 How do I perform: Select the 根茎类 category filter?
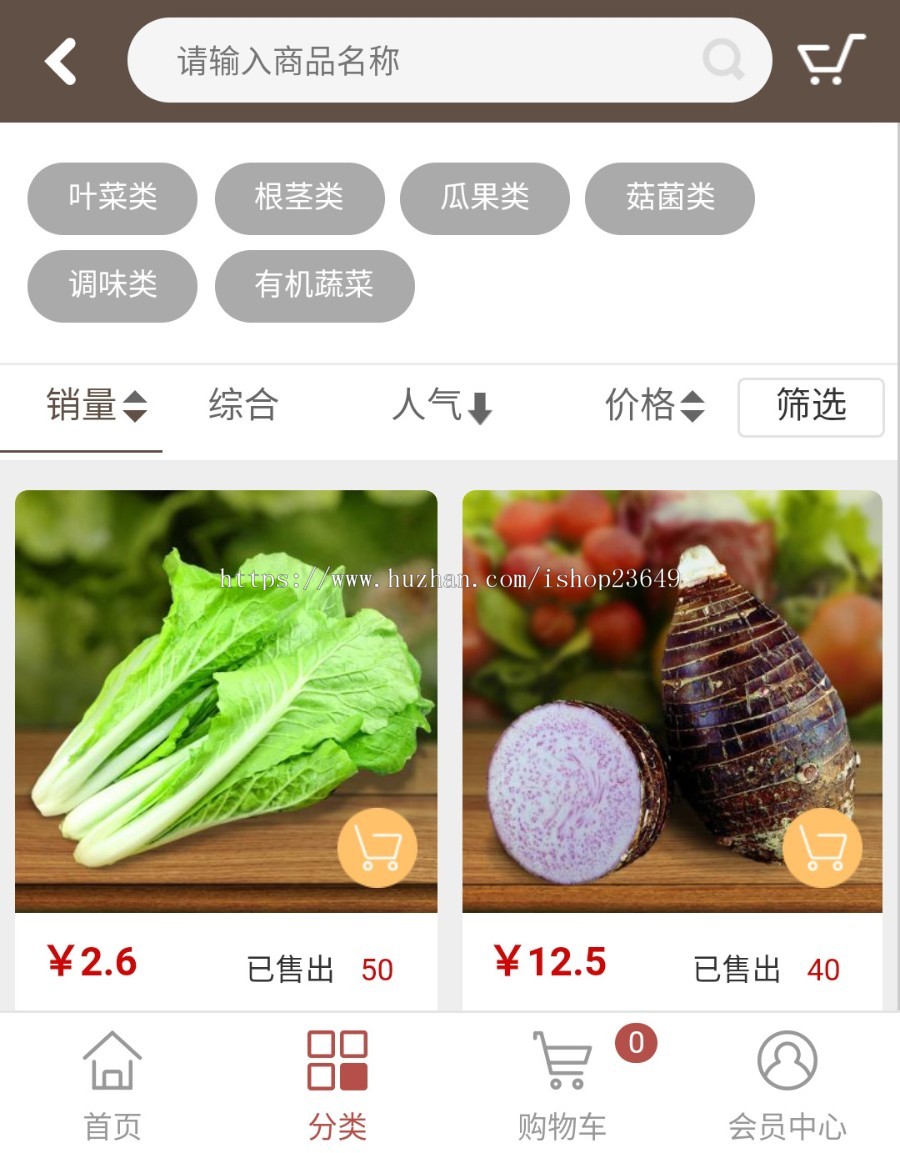pyautogui.click(x=298, y=198)
